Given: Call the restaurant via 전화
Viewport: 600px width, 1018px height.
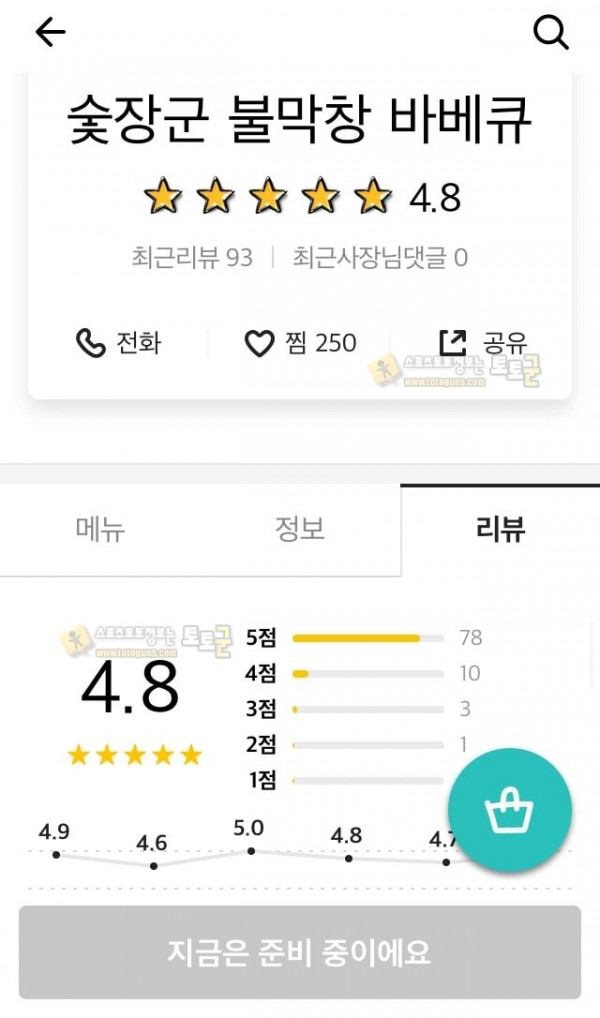Looking at the screenshot, I should pos(118,343).
